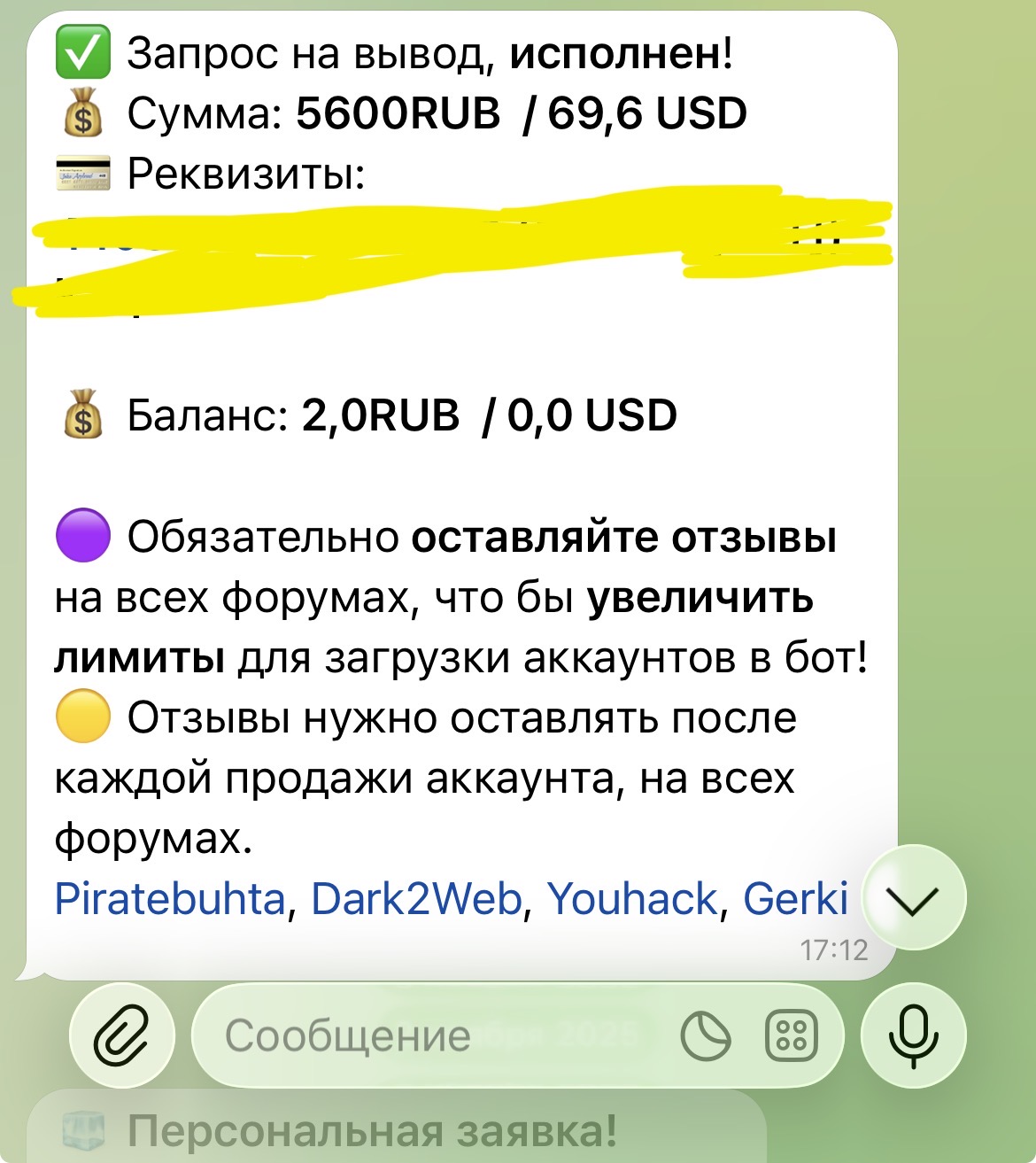
Task: Open the Piratebuhta forum link
Action: click(169, 899)
